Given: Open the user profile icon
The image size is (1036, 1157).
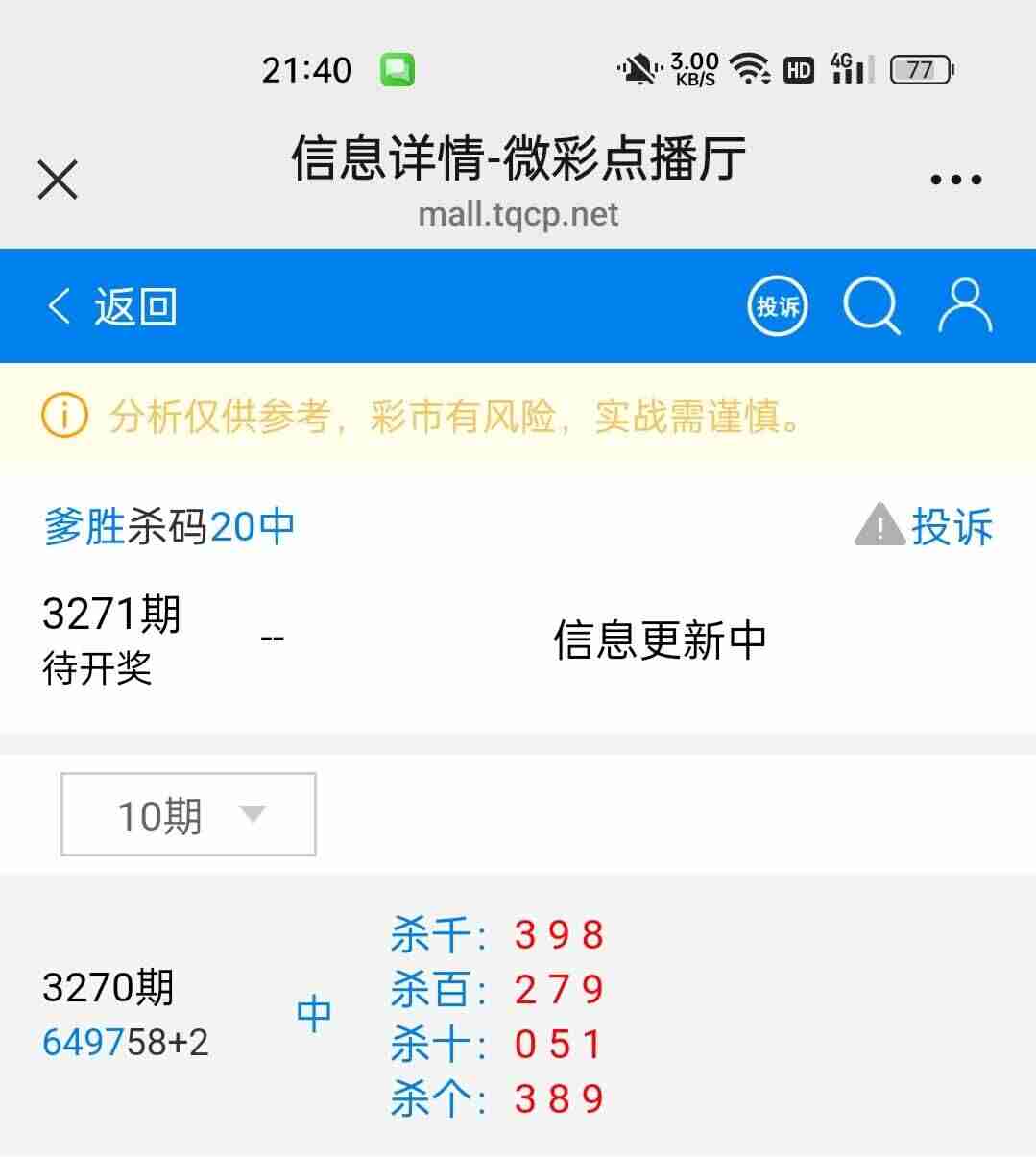Looking at the screenshot, I should pos(965,305).
